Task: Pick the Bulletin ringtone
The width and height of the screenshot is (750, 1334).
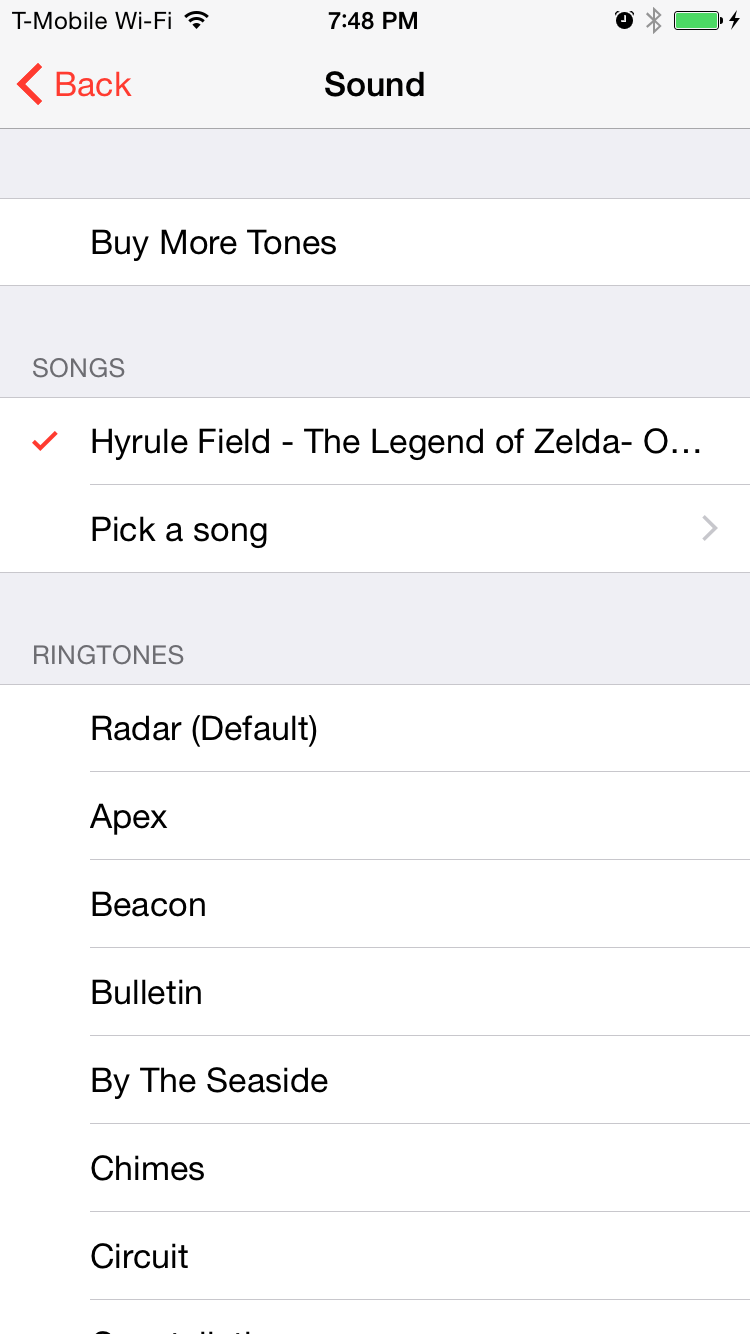Action: pyautogui.click(x=375, y=992)
